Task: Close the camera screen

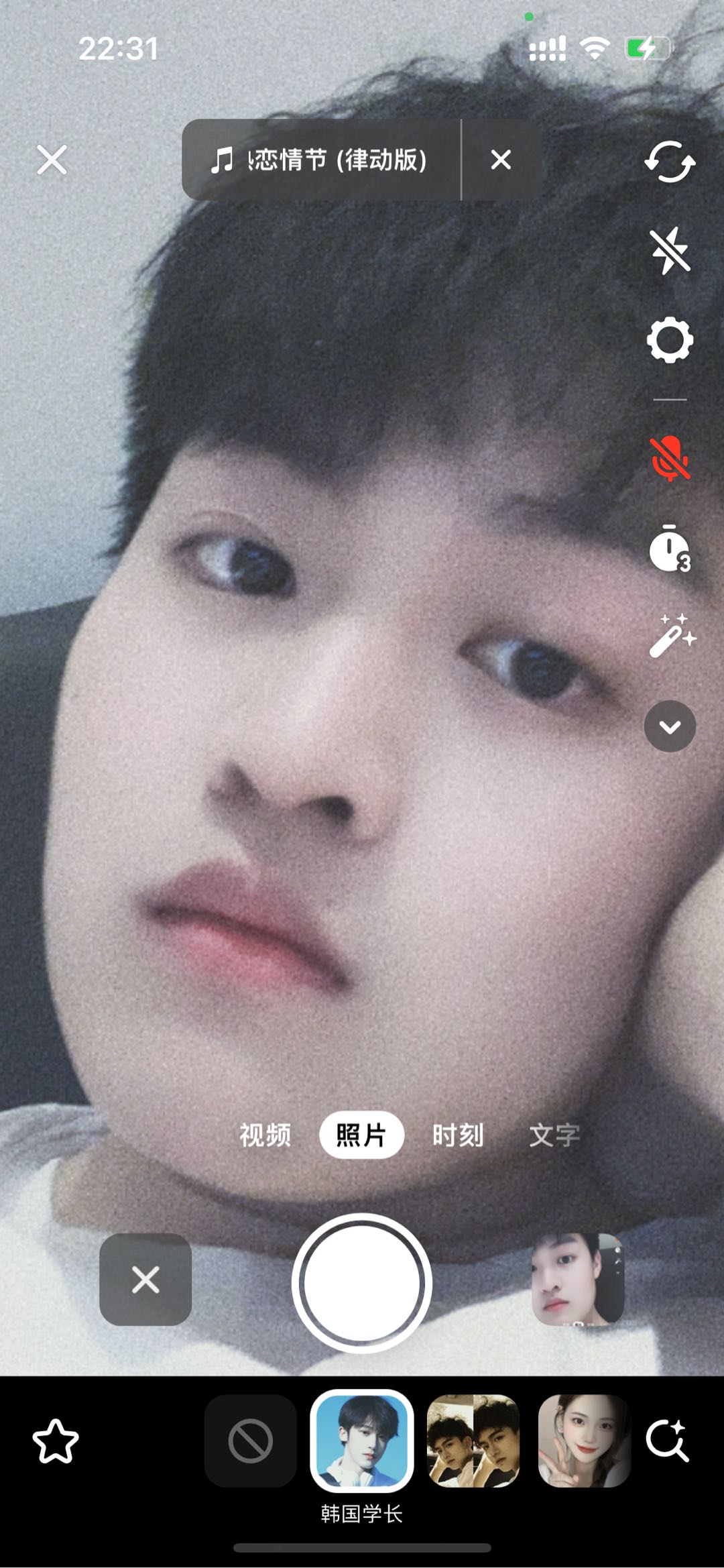Action: pos(52,160)
